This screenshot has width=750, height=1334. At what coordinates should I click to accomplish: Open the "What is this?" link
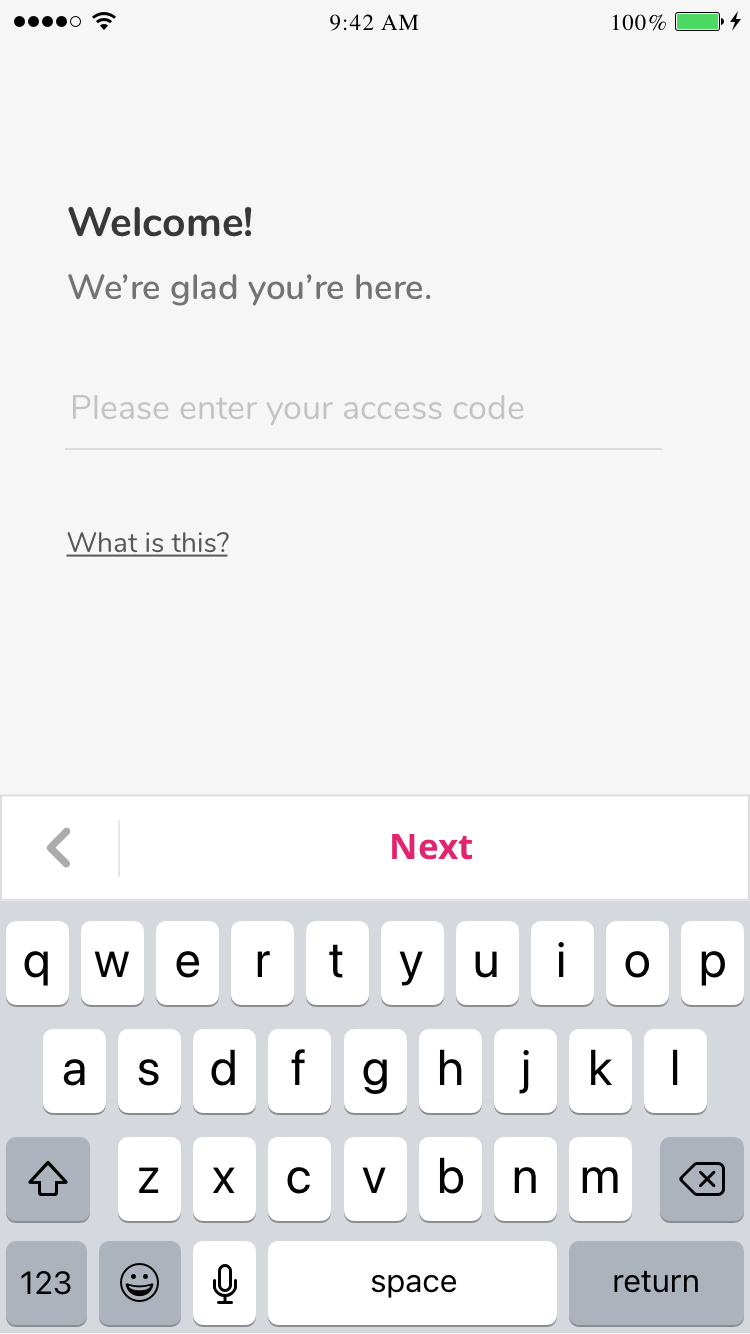148,543
